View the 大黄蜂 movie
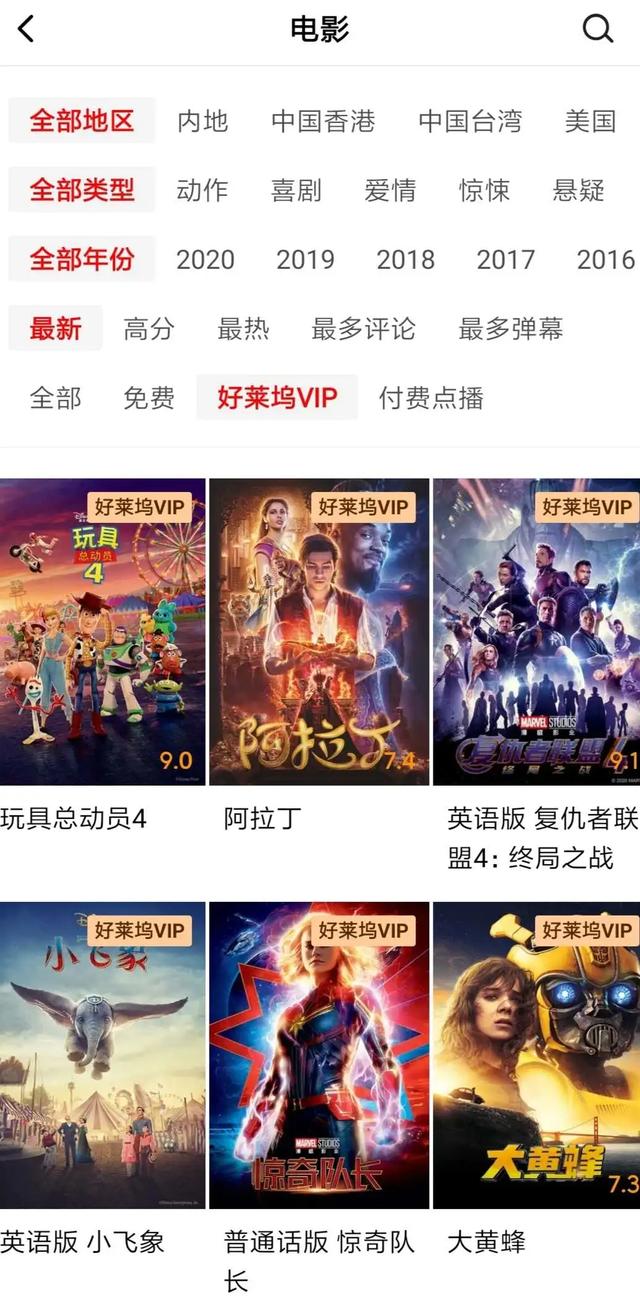640x1300 pixels. 536,1055
